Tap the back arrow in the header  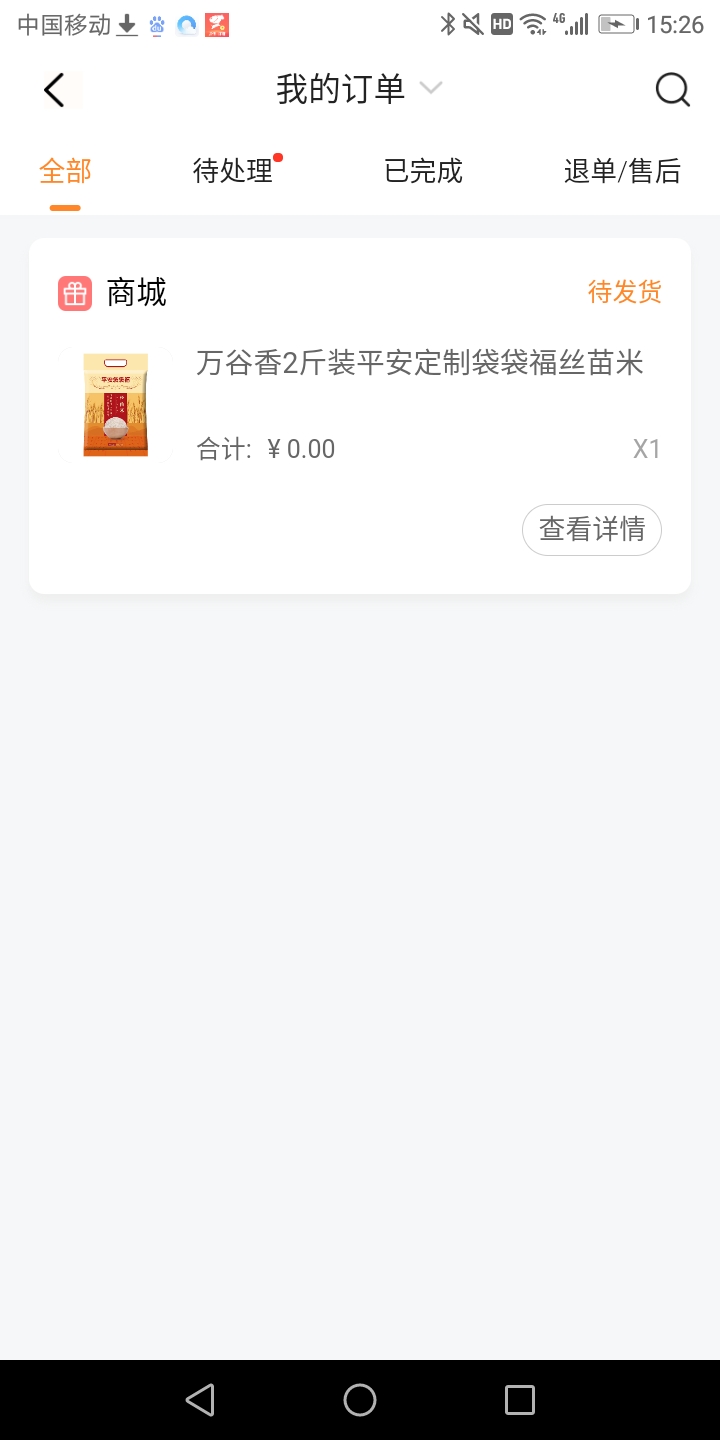tap(54, 90)
